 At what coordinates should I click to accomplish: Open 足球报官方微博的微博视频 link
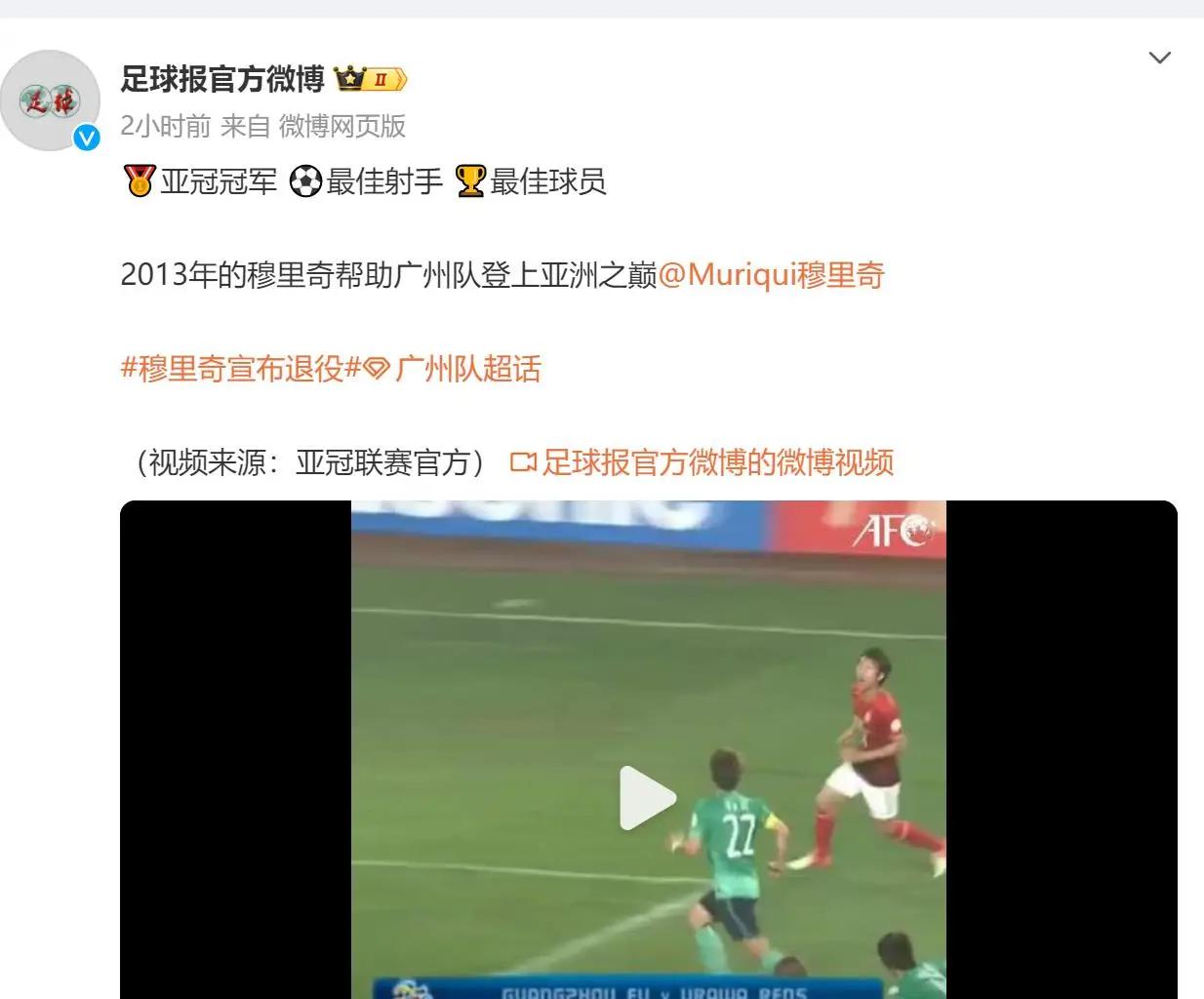tap(716, 462)
